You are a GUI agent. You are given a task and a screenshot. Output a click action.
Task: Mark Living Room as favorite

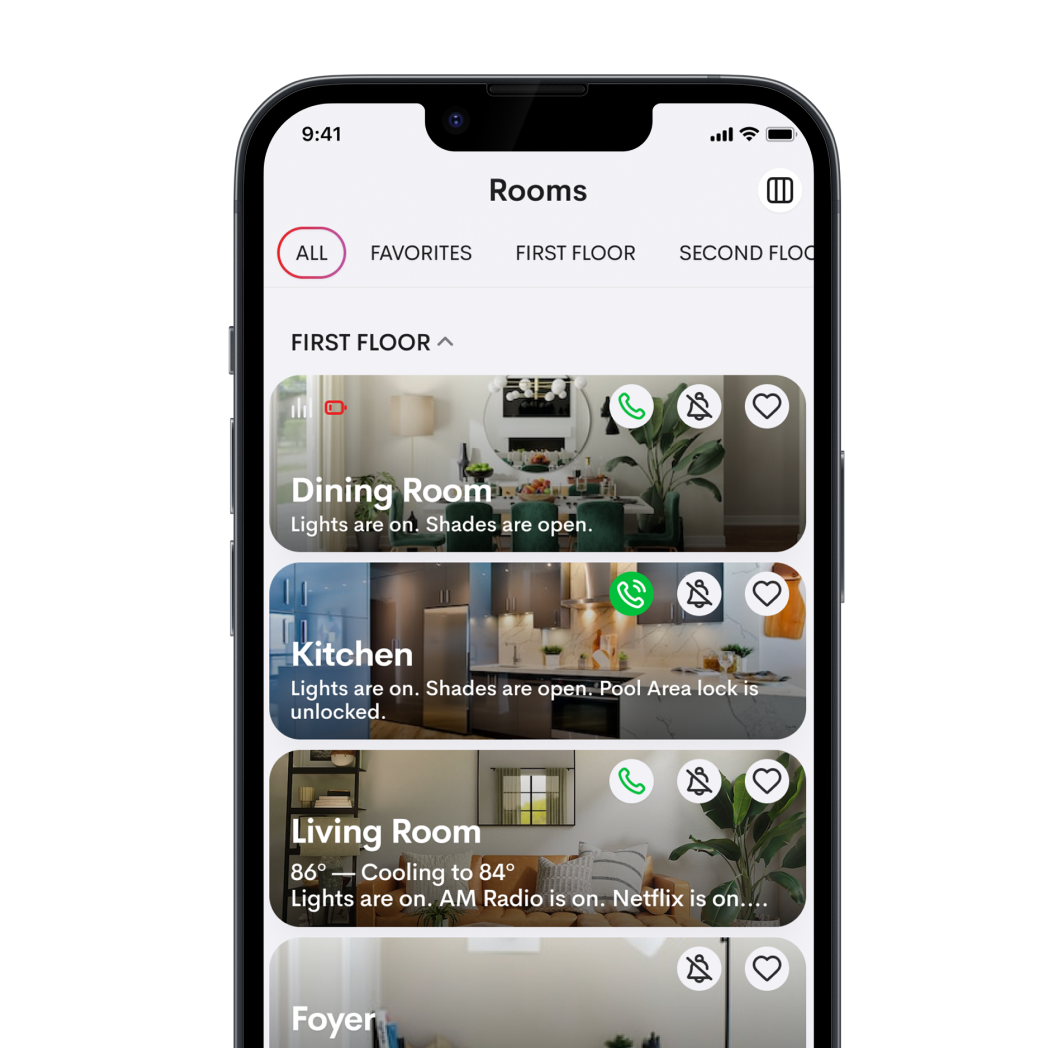pos(767,781)
